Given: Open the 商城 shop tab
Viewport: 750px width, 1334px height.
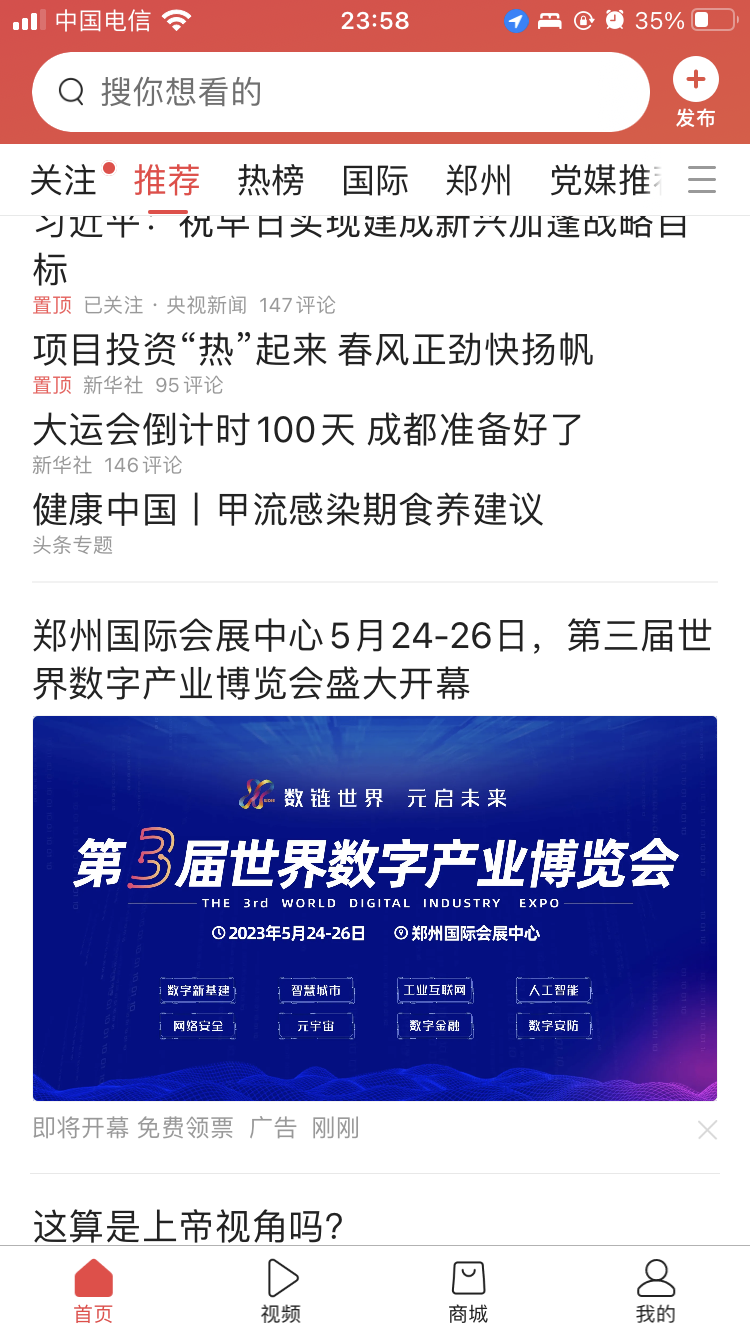Looking at the screenshot, I should pos(468,1291).
